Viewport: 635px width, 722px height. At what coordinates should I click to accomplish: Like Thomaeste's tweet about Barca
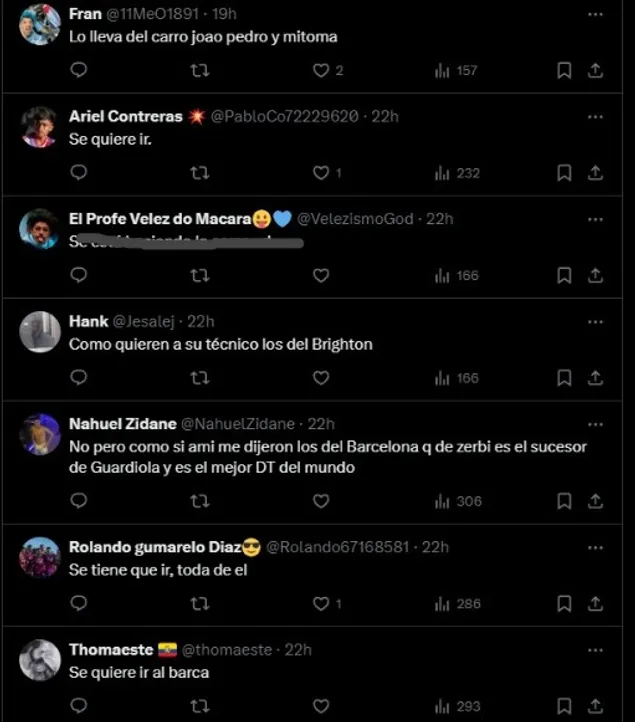321,707
